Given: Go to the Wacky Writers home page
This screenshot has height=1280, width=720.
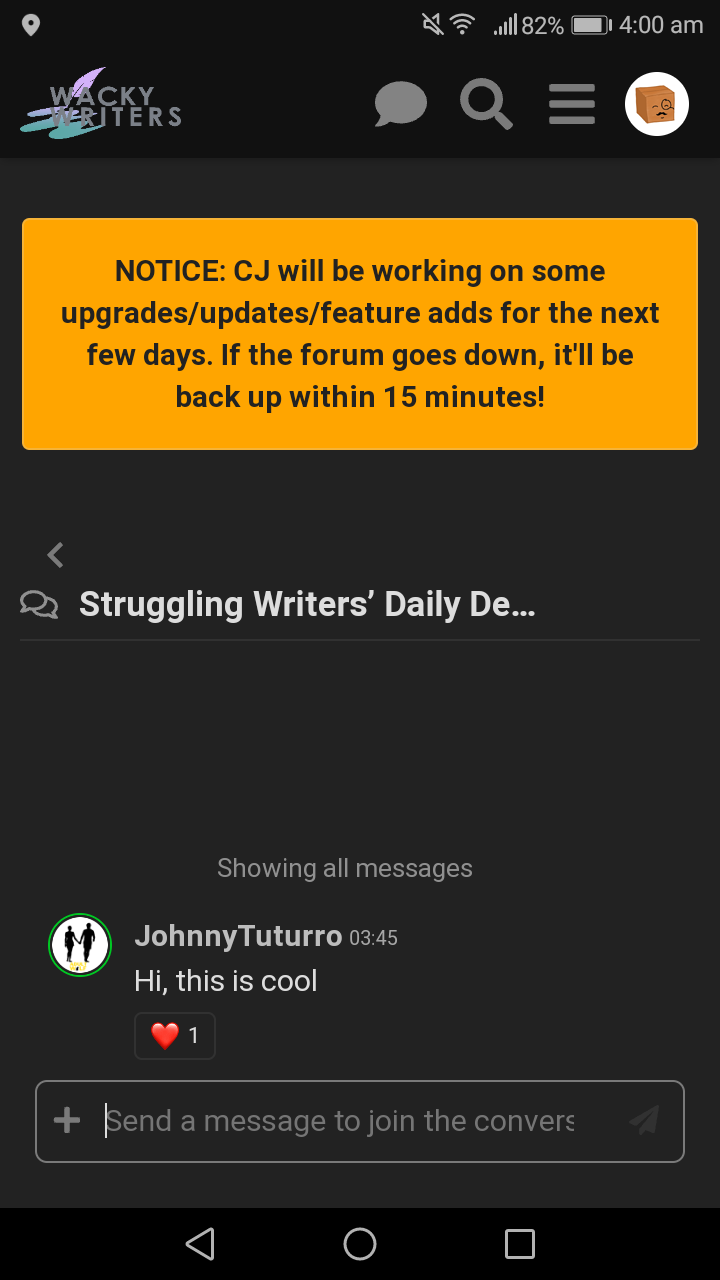Looking at the screenshot, I should 102,105.
